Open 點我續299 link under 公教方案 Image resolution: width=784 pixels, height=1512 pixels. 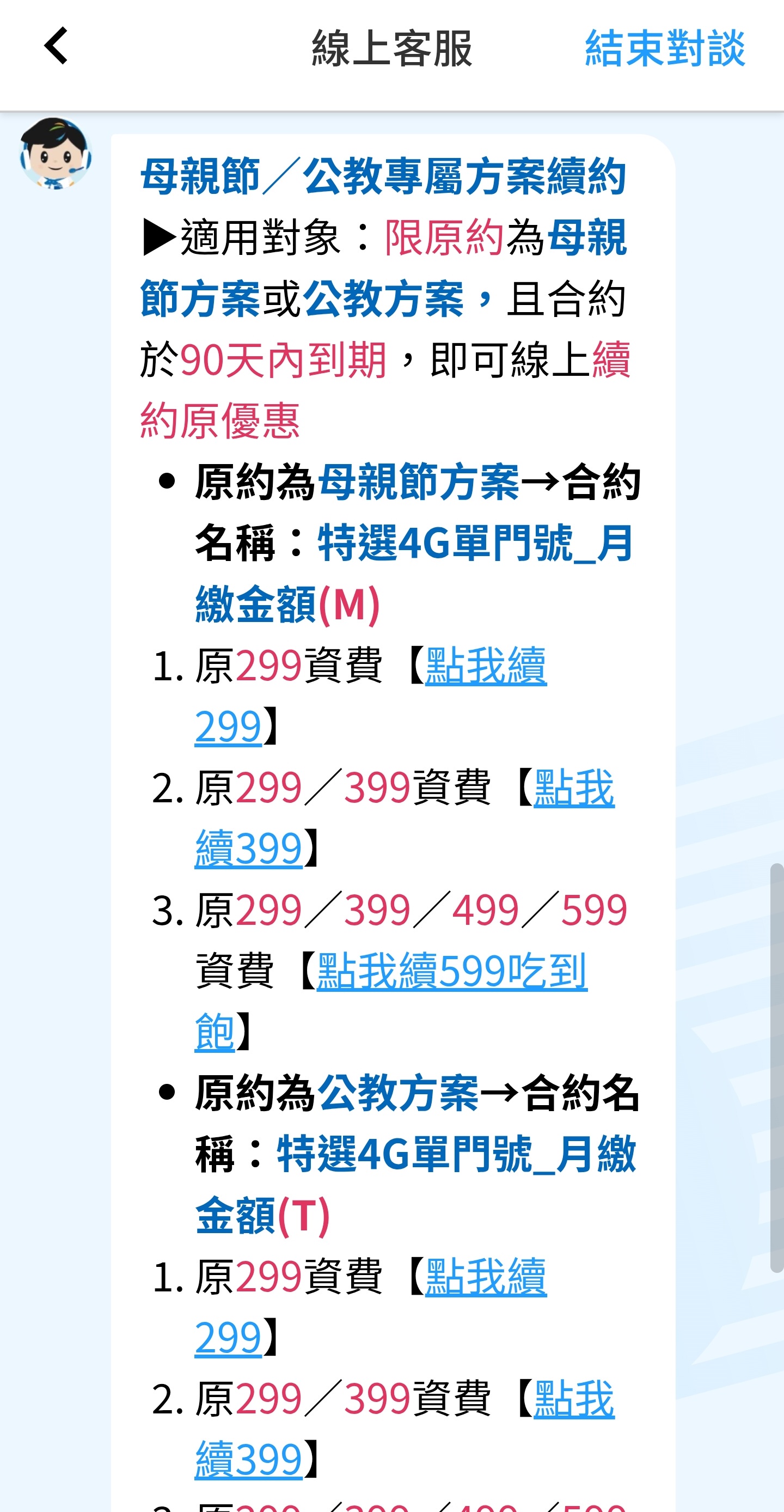coord(485,1277)
